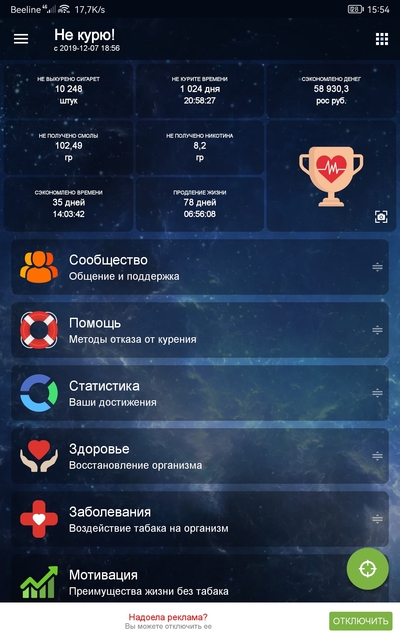Open the grid apps icon
The width and height of the screenshot is (400, 640).
382,39
